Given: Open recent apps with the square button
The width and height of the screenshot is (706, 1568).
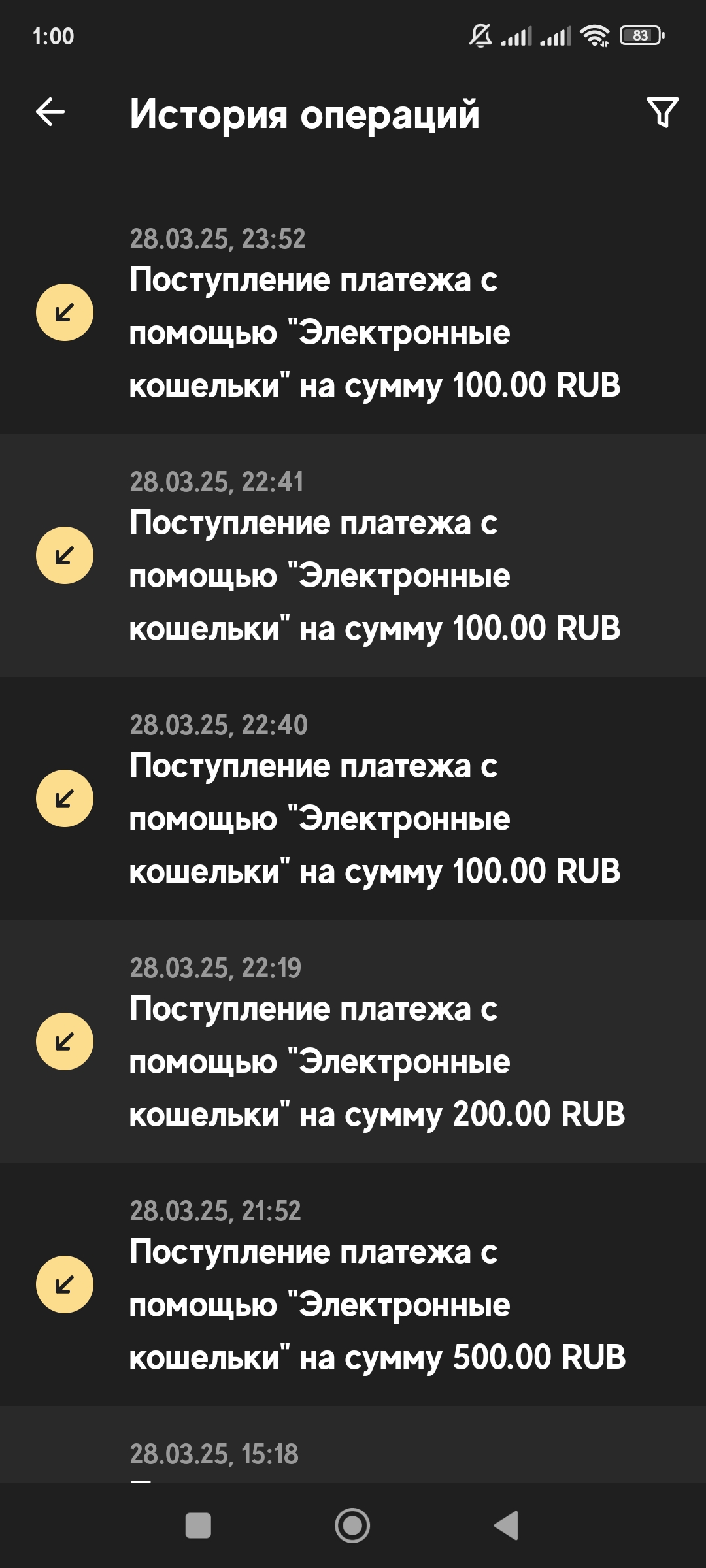Looking at the screenshot, I should click(x=198, y=1526).
